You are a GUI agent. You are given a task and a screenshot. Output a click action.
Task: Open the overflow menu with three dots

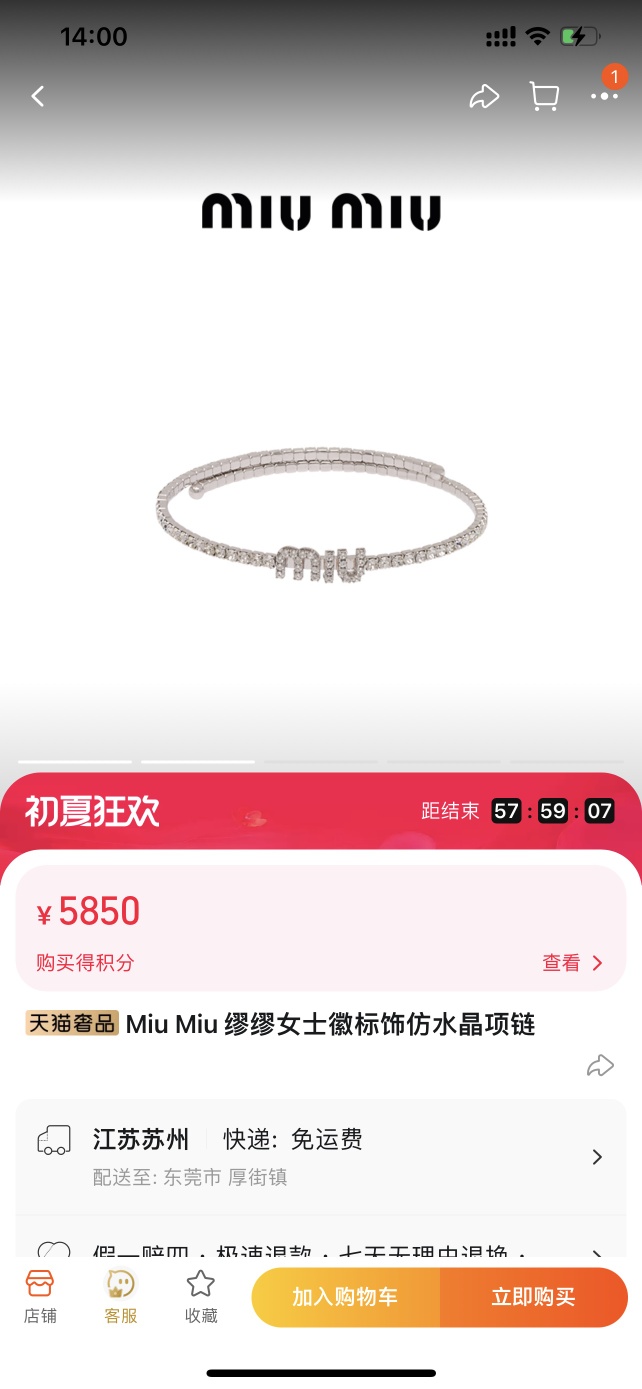tap(604, 96)
